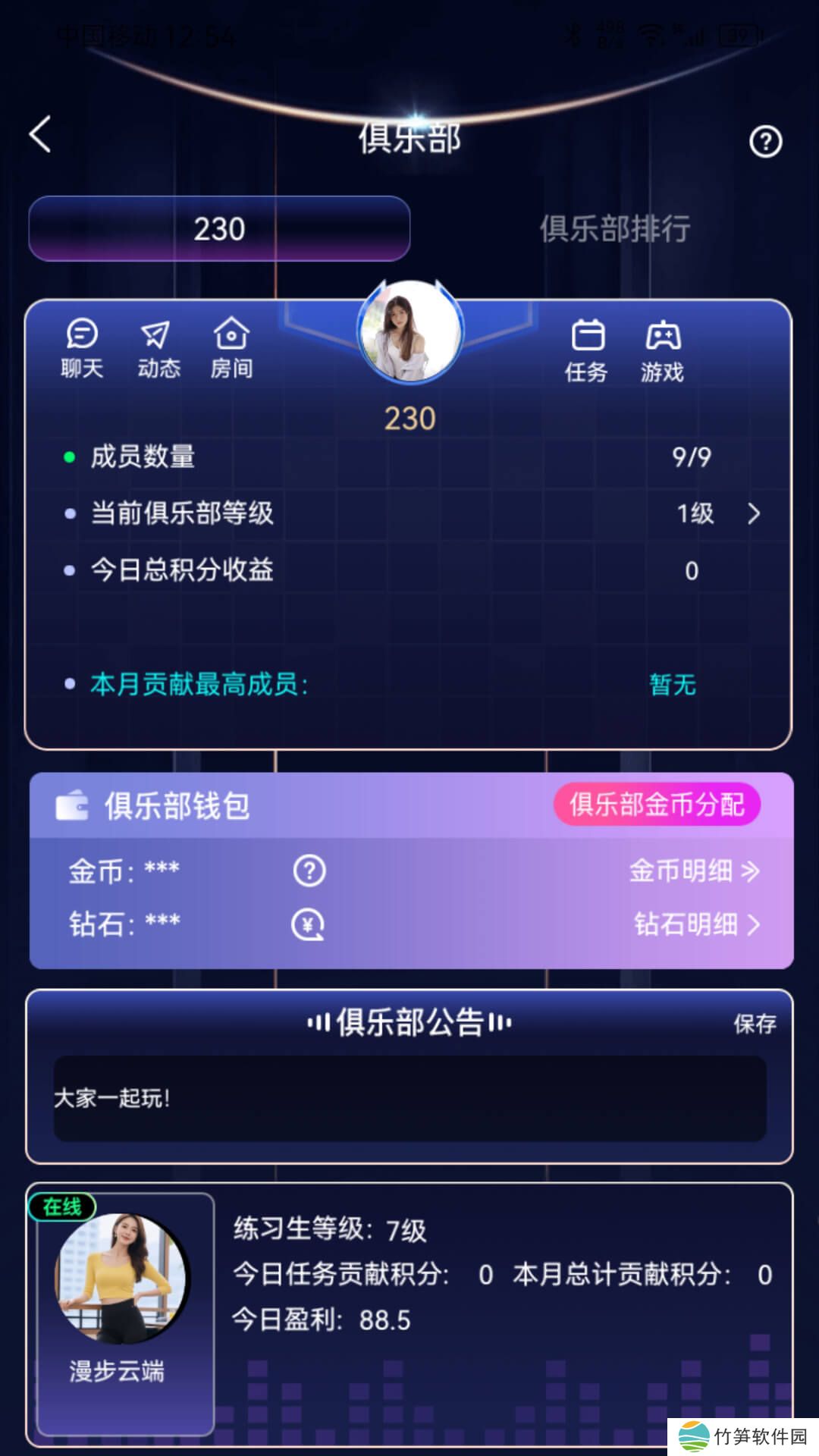Open 钻石明细

pos(696,924)
